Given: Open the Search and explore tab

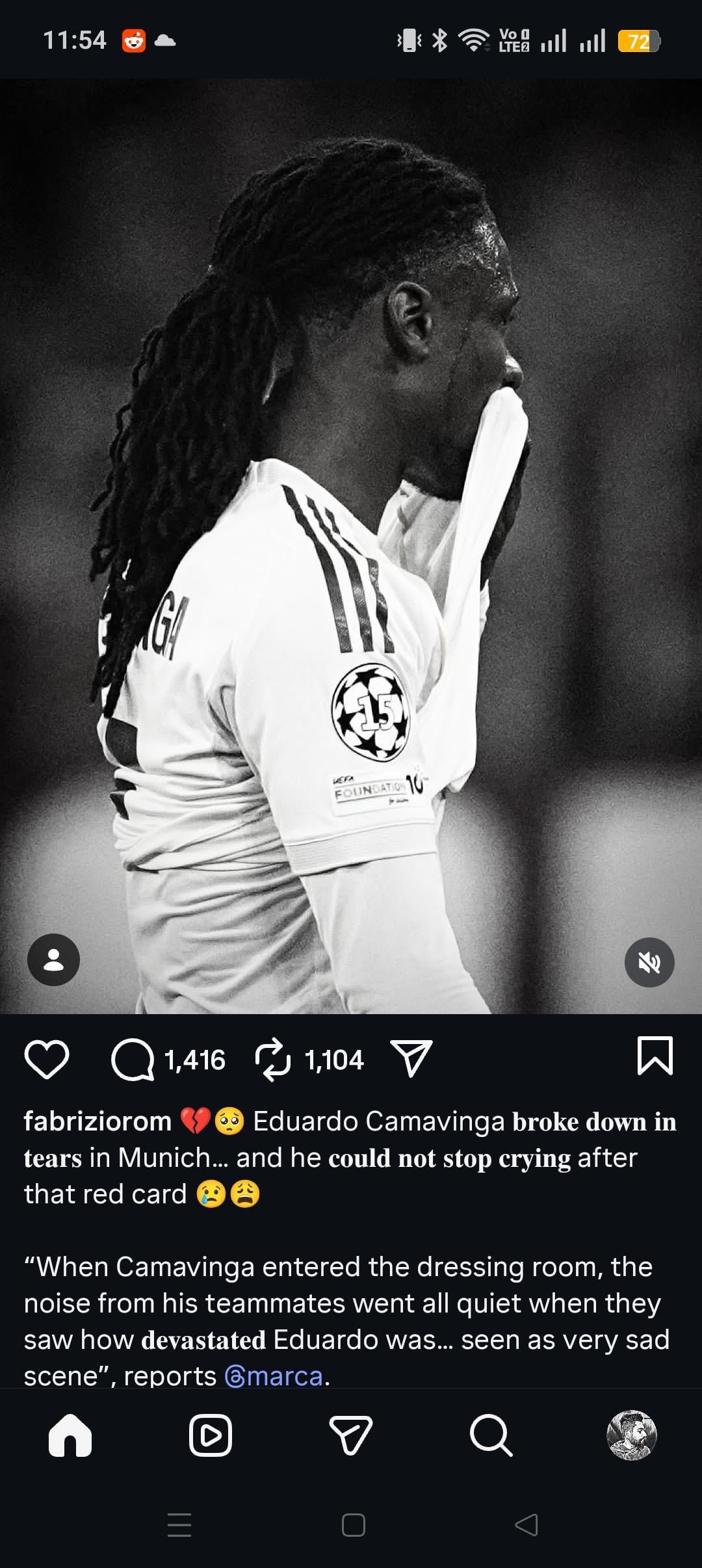Looking at the screenshot, I should coord(491,1435).
